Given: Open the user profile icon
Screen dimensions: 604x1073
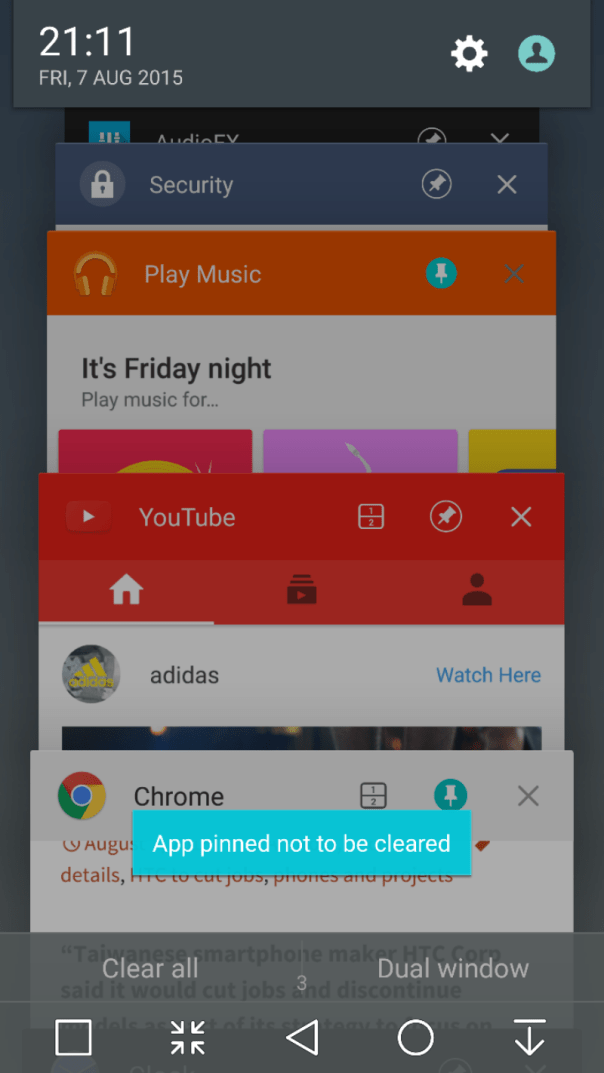Looking at the screenshot, I should pyautogui.click(x=536, y=54).
